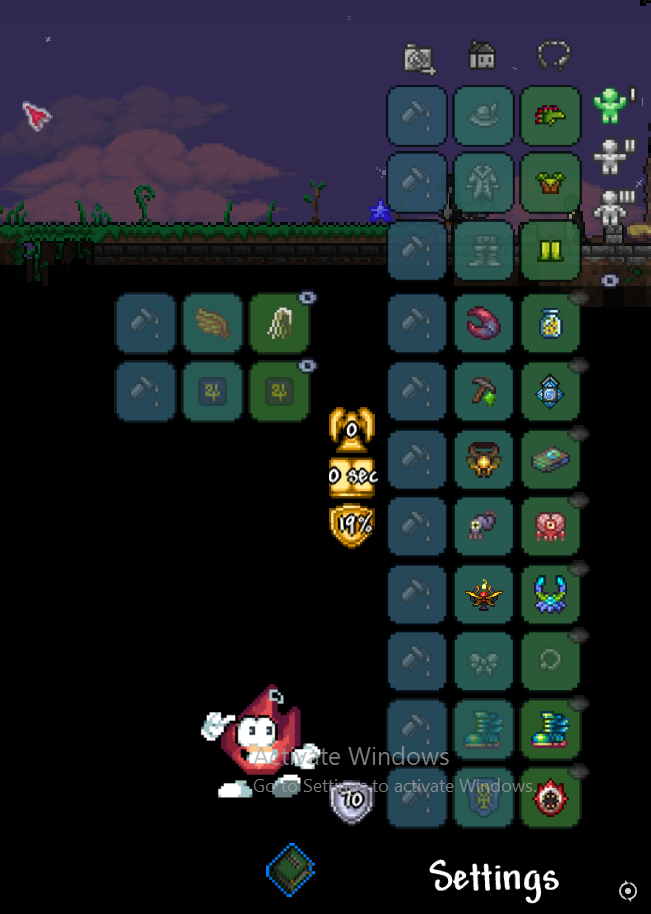Select the equipped wings slot
The height and width of the screenshot is (914, 651).
click(x=278, y=323)
